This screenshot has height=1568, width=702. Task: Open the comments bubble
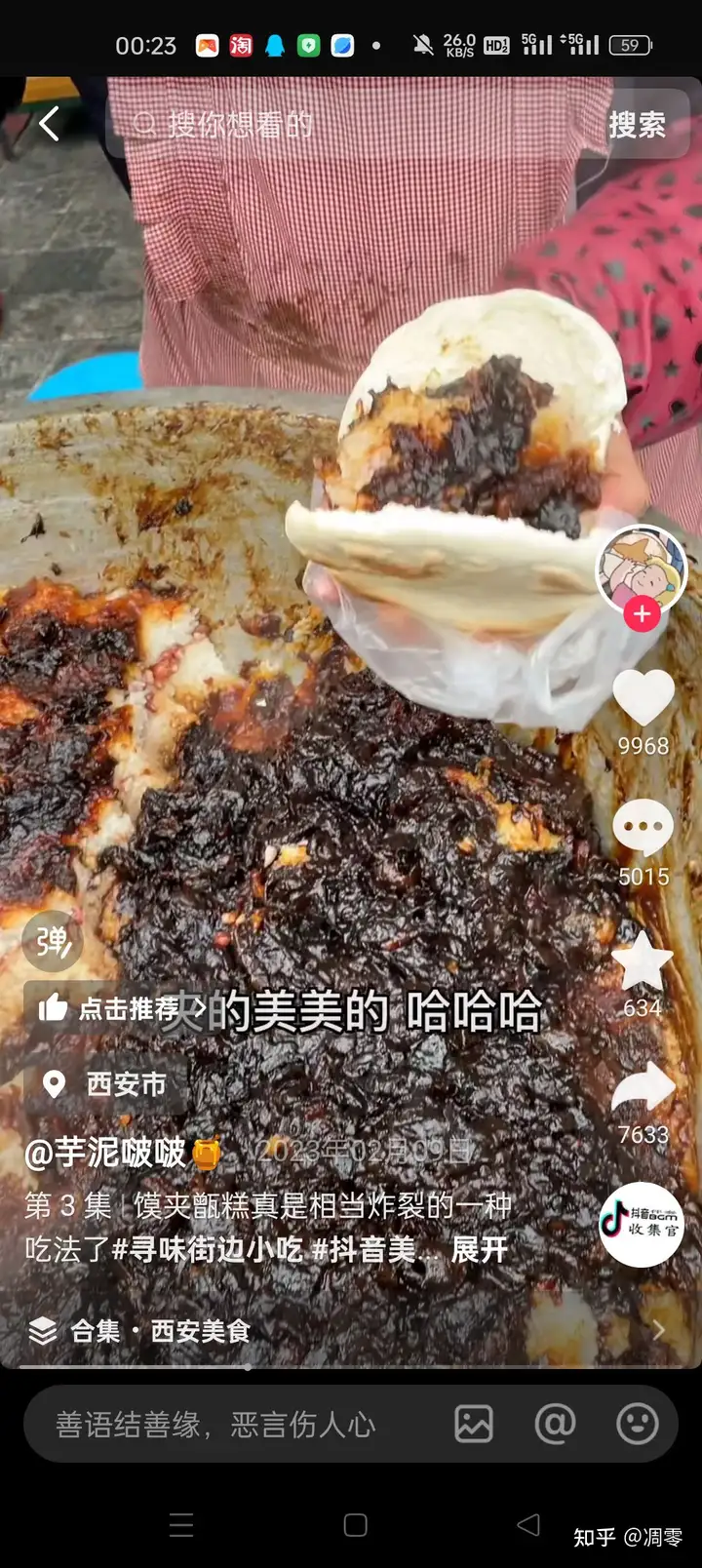click(x=643, y=828)
